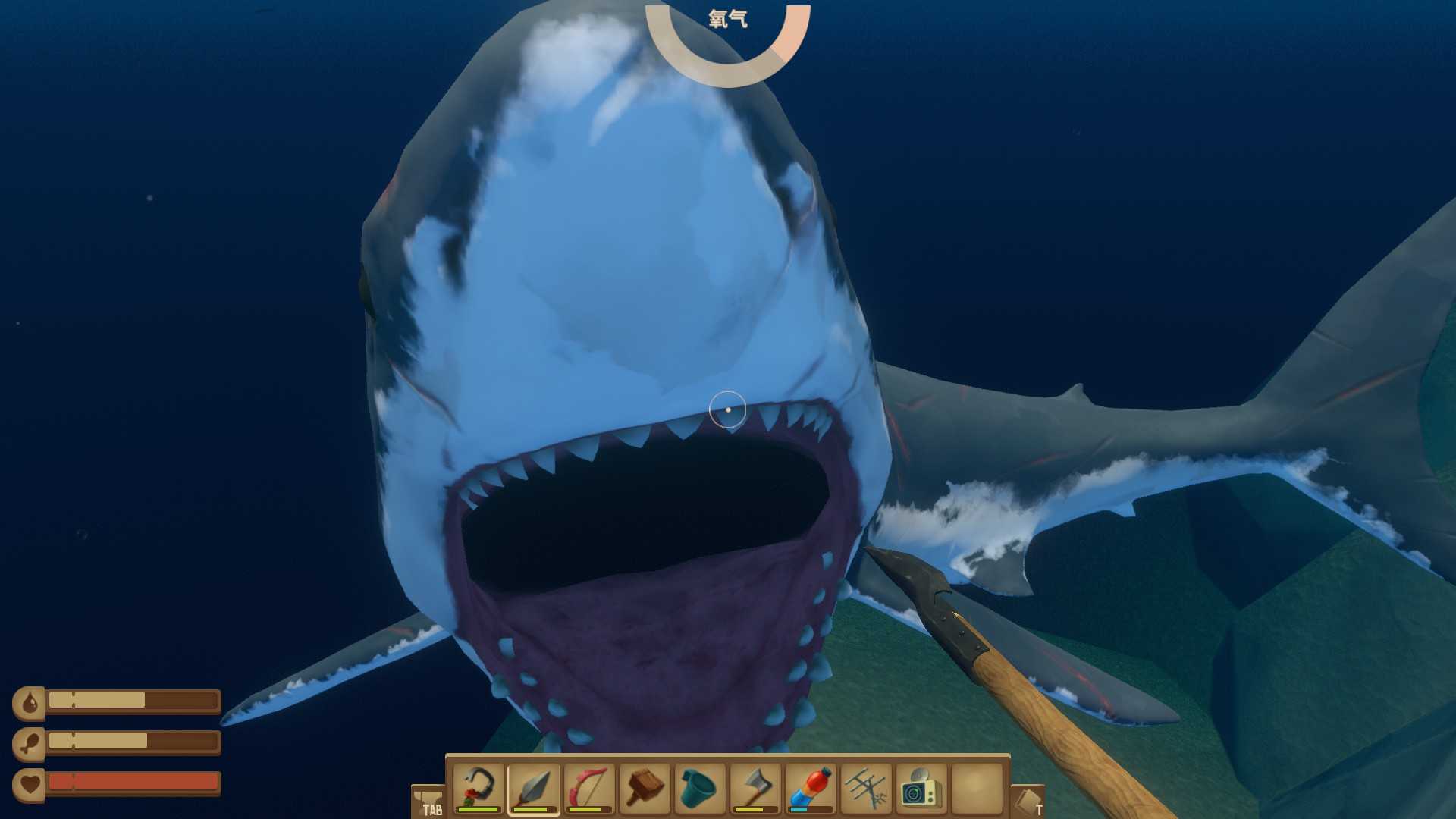Select the empty last hotbar slot
1456x819 pixels.
[977, 789]
